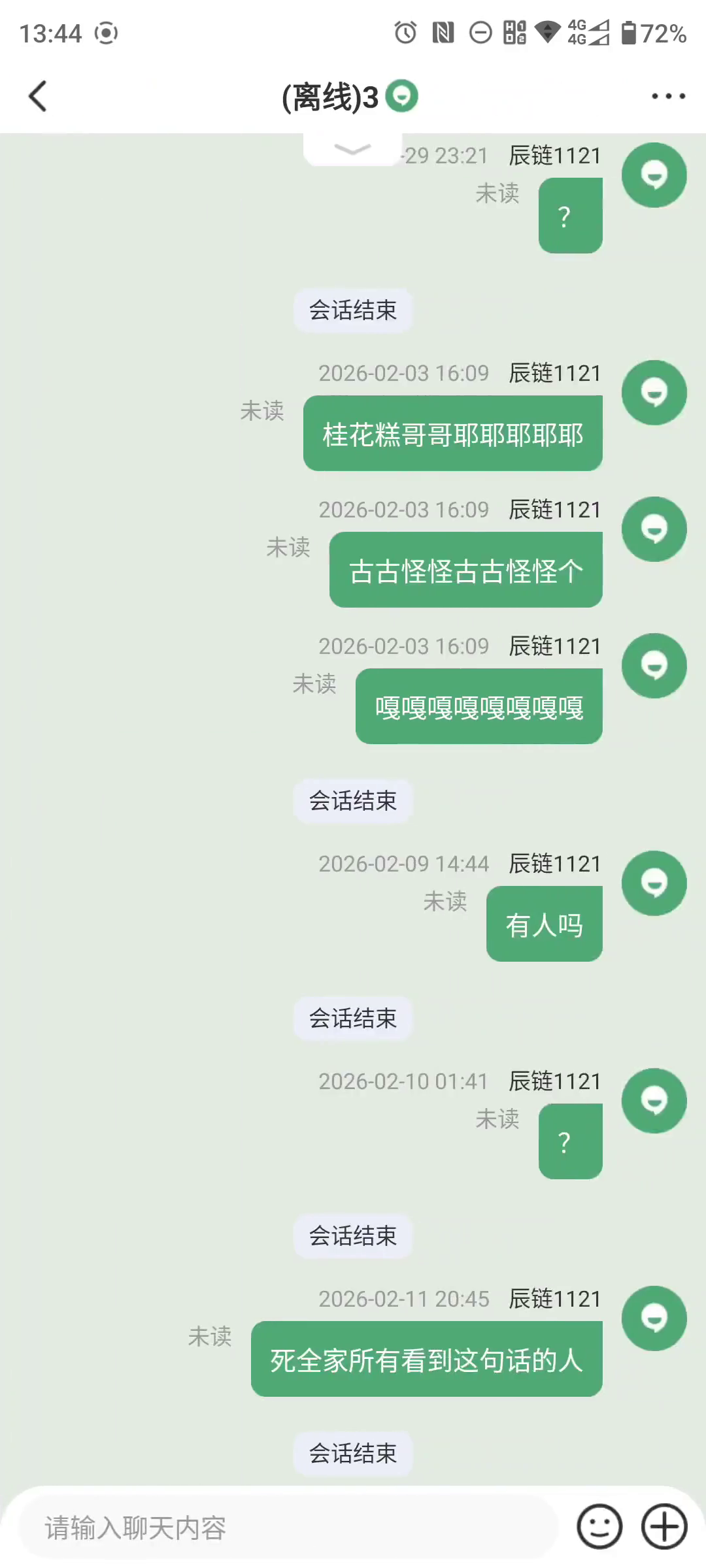Tap the avatar beside the 桂花糕哥哥 message
The height and width of the screenshot is (1568, 706).
[x=654, y=393]
